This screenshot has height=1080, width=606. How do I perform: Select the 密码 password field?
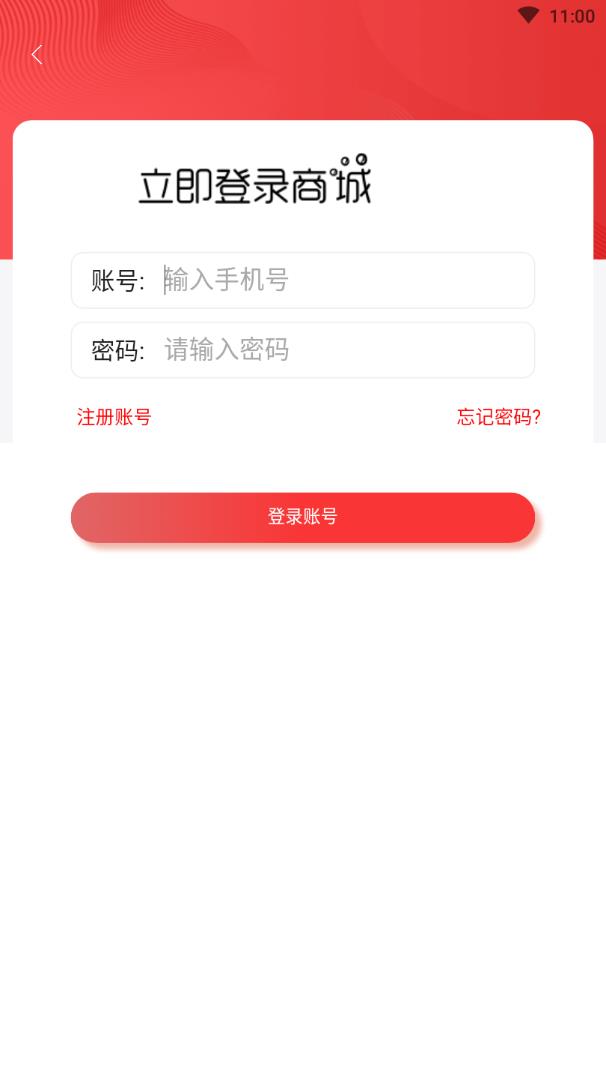[340, 350]
